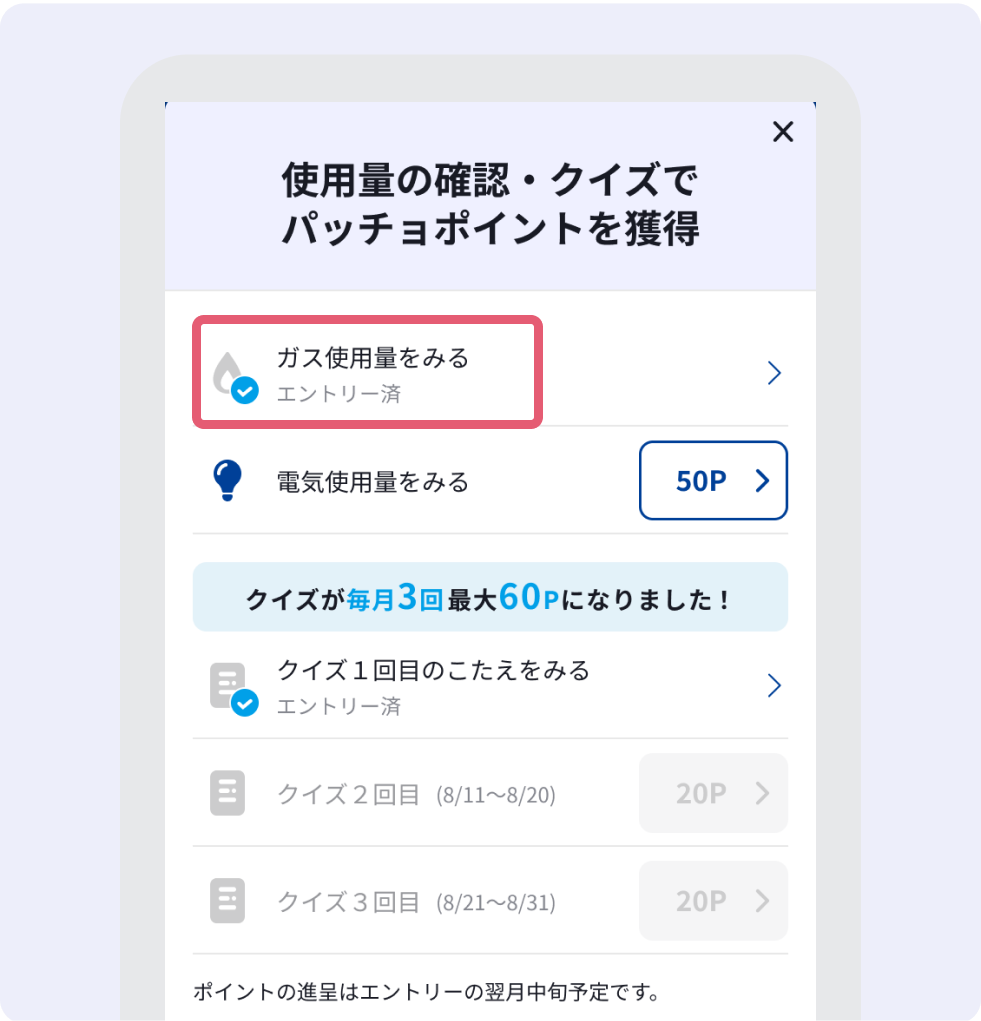Select the quiz 3 document icon

coord(228,900)
